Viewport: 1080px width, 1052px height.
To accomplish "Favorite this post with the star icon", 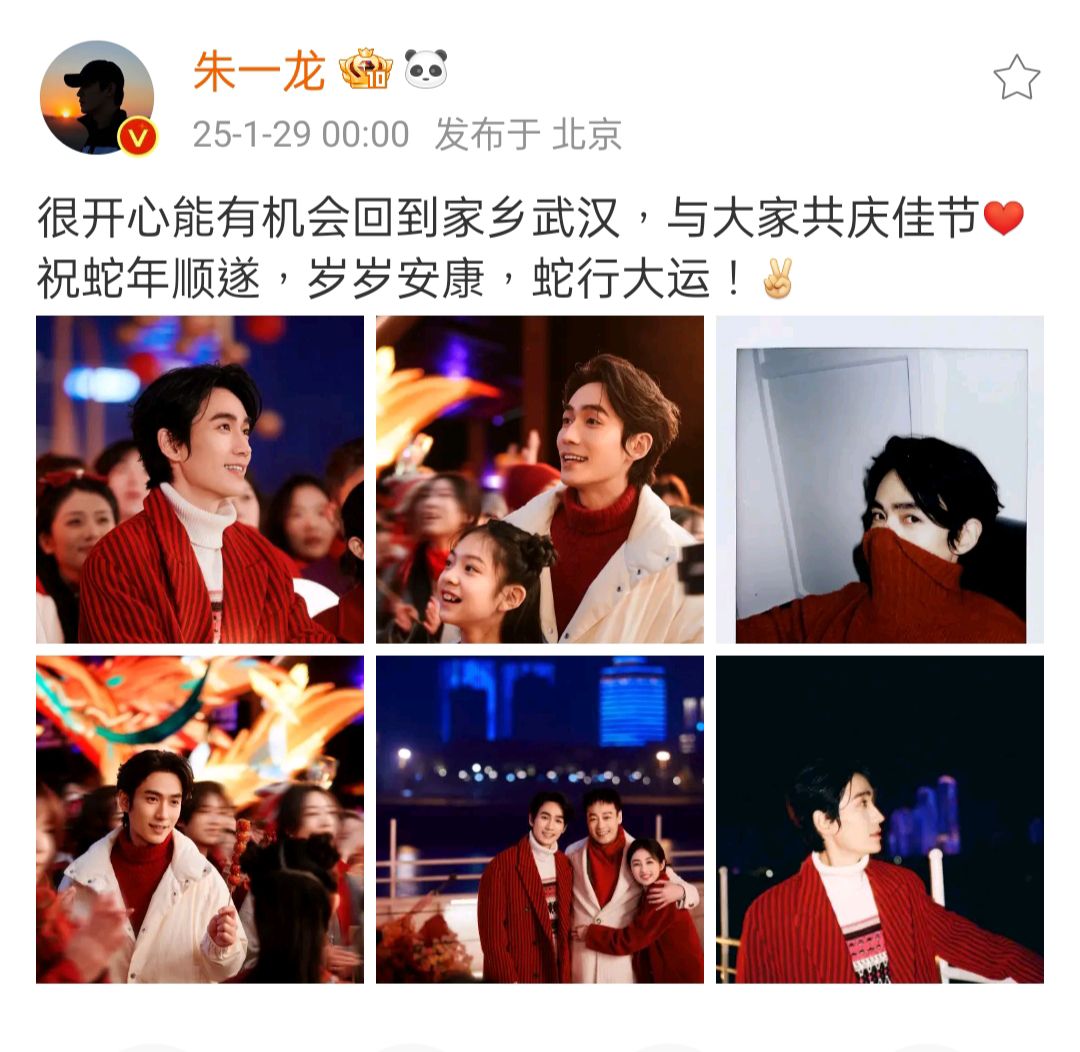I will click(1016, 78).
